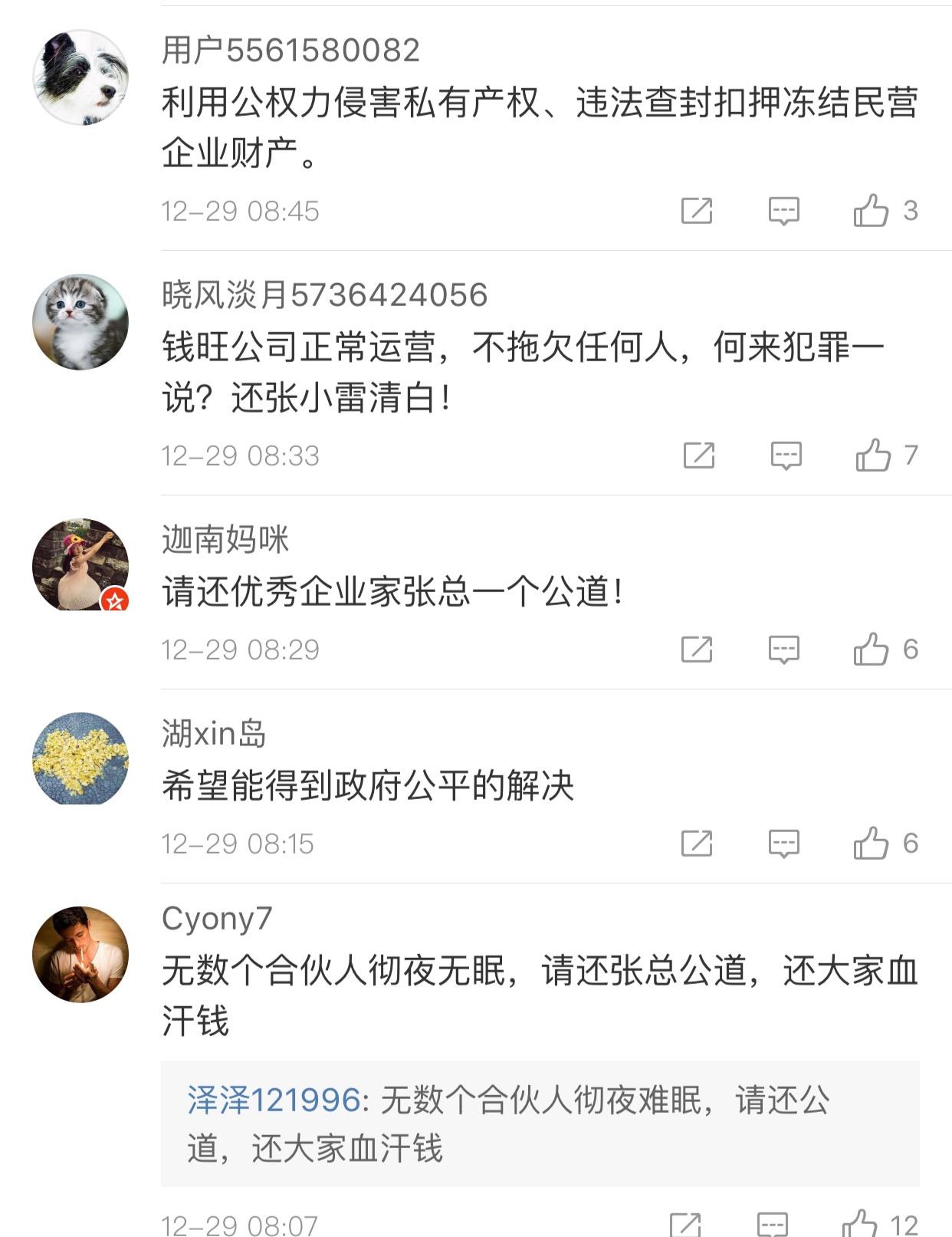Open 迦南妈咪's profile avatar
Viewport: 952px width, 1237px height.
80,565
